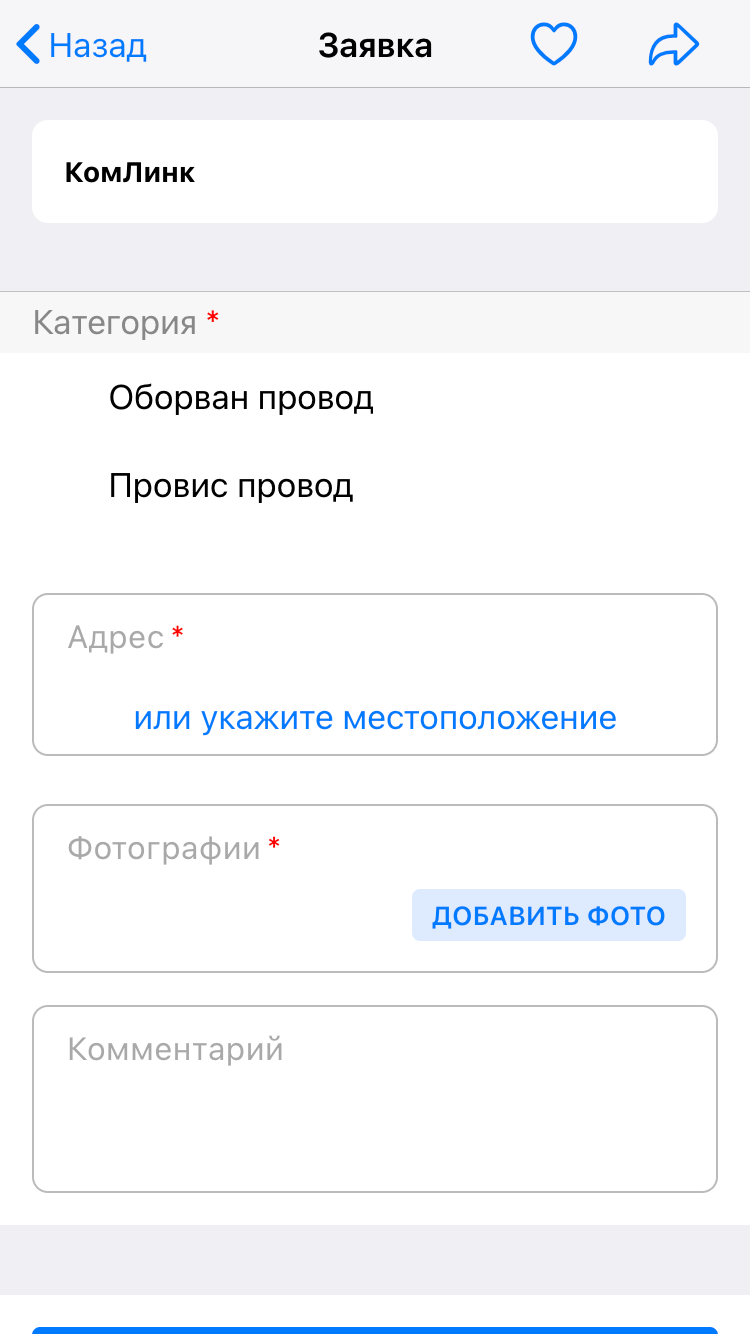Open the КомЛинк card
Screen dimensions: 750x1334
point(375,172)
